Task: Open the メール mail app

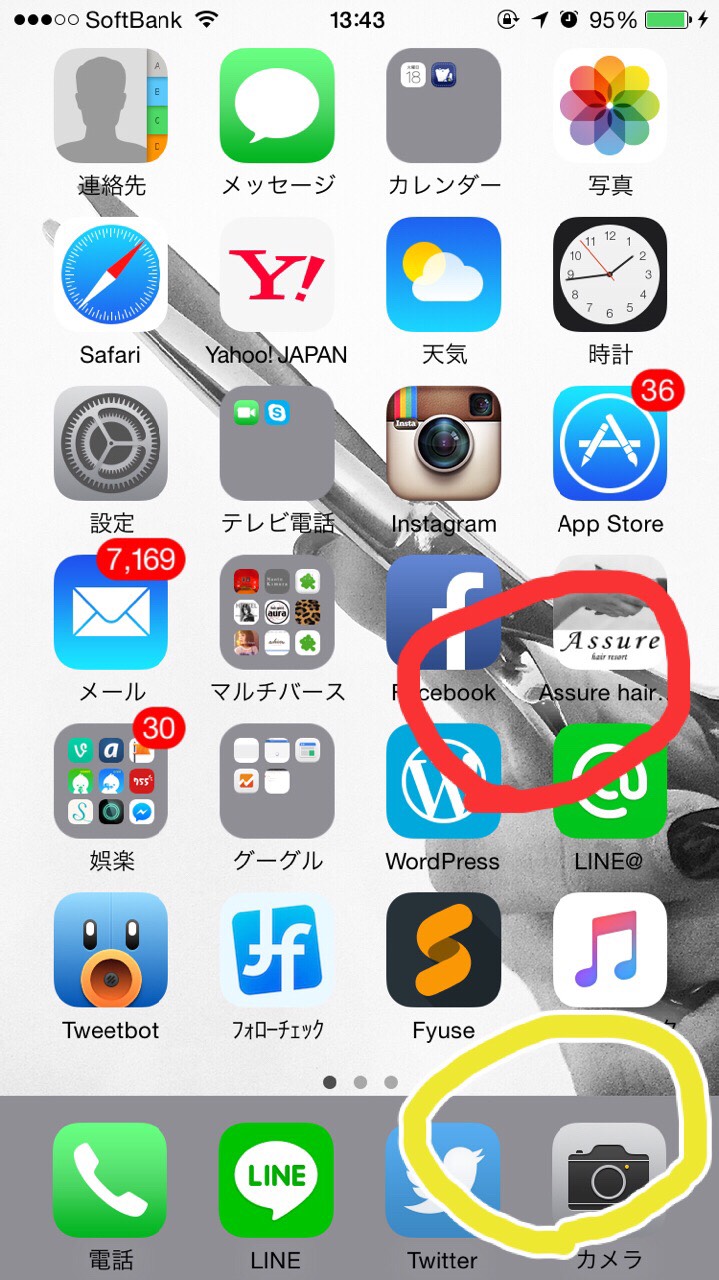Action: point(110,612)
